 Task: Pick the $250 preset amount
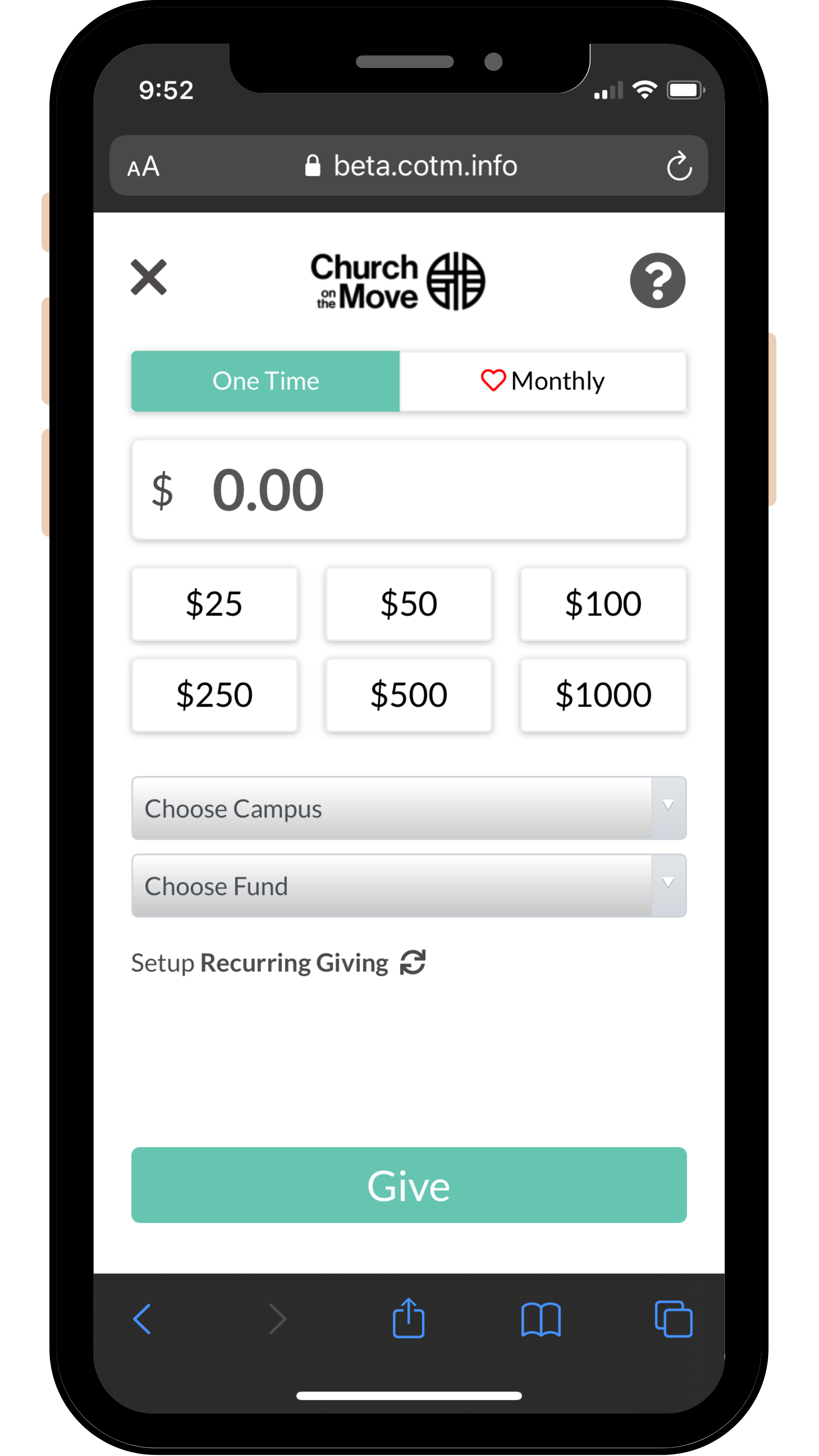coord(214,695)
